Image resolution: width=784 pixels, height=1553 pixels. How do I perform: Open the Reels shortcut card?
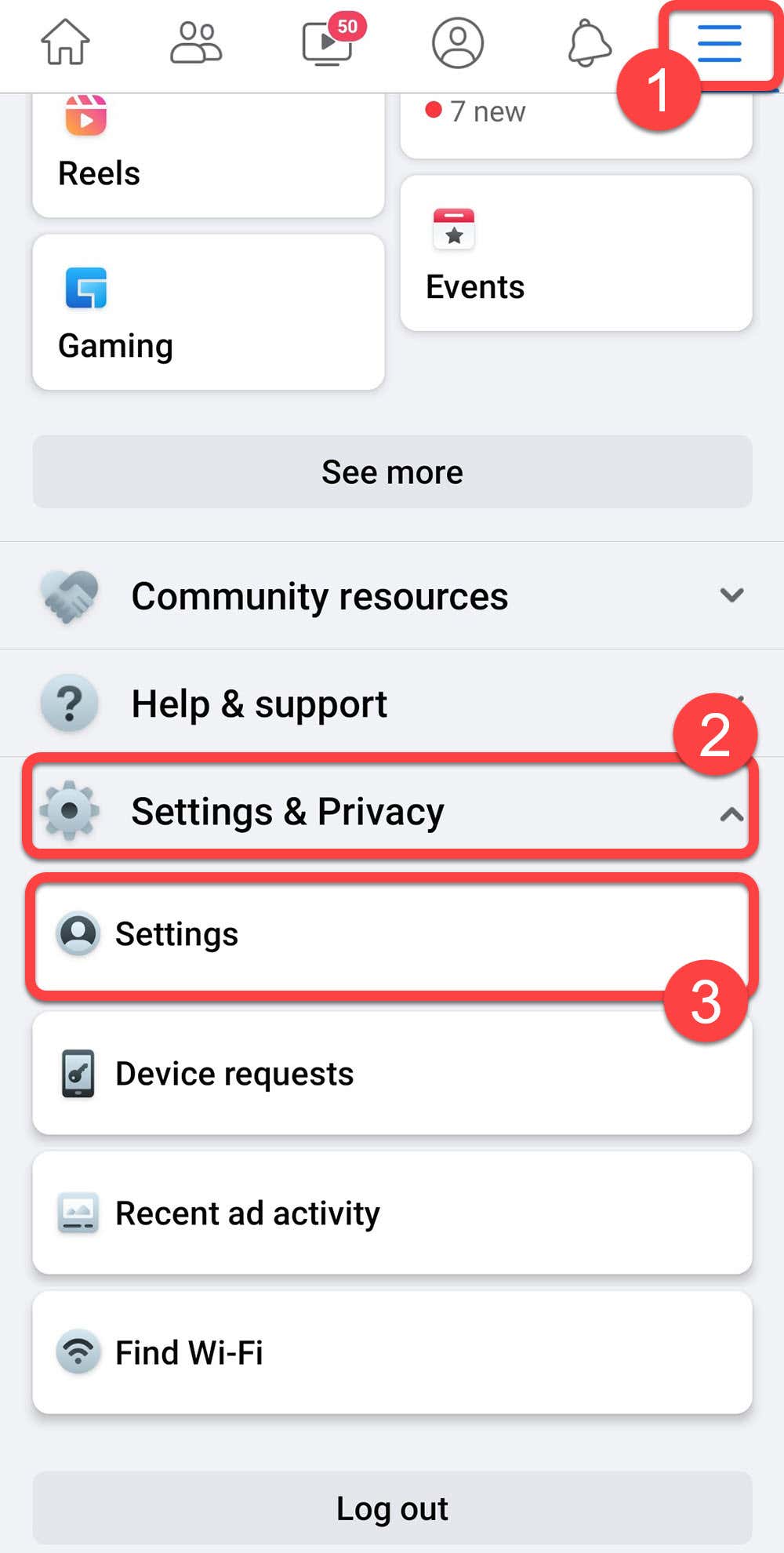[x=209, y=155]
